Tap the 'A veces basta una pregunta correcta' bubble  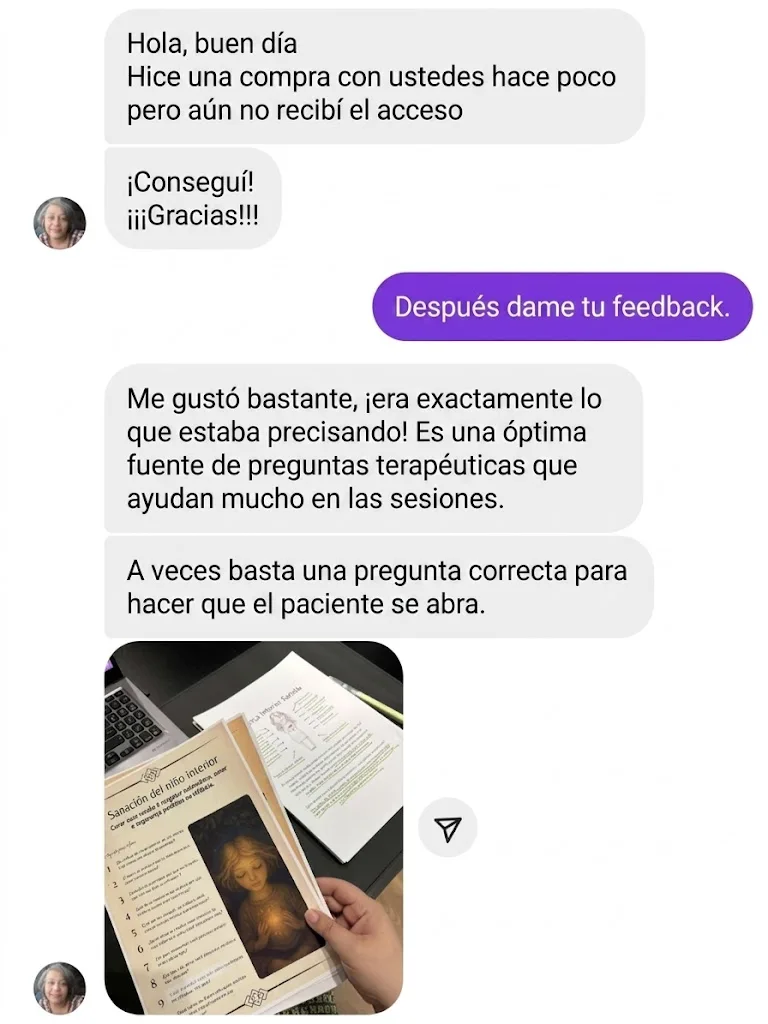(375, 586)
